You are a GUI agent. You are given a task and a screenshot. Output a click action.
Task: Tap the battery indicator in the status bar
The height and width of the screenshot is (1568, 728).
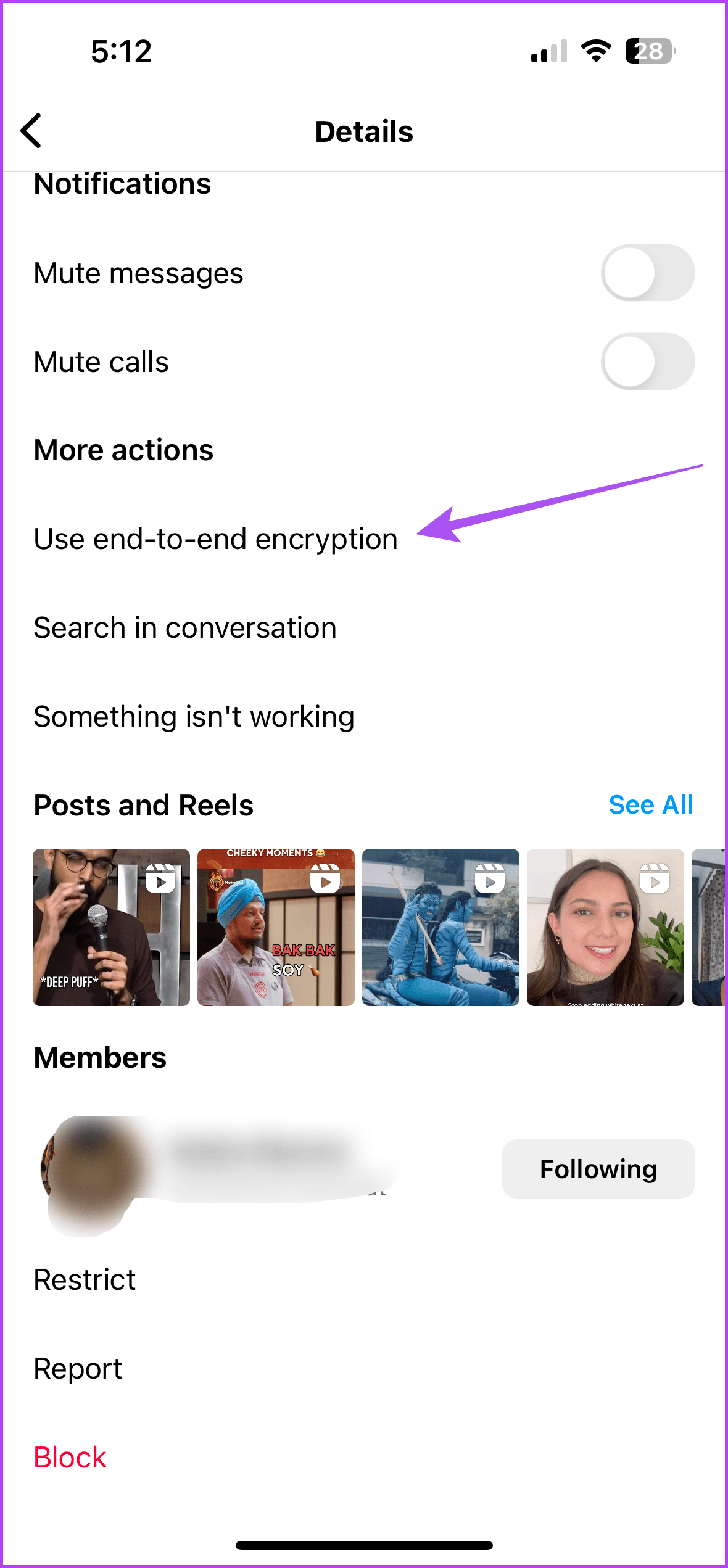tap(645, 53)
